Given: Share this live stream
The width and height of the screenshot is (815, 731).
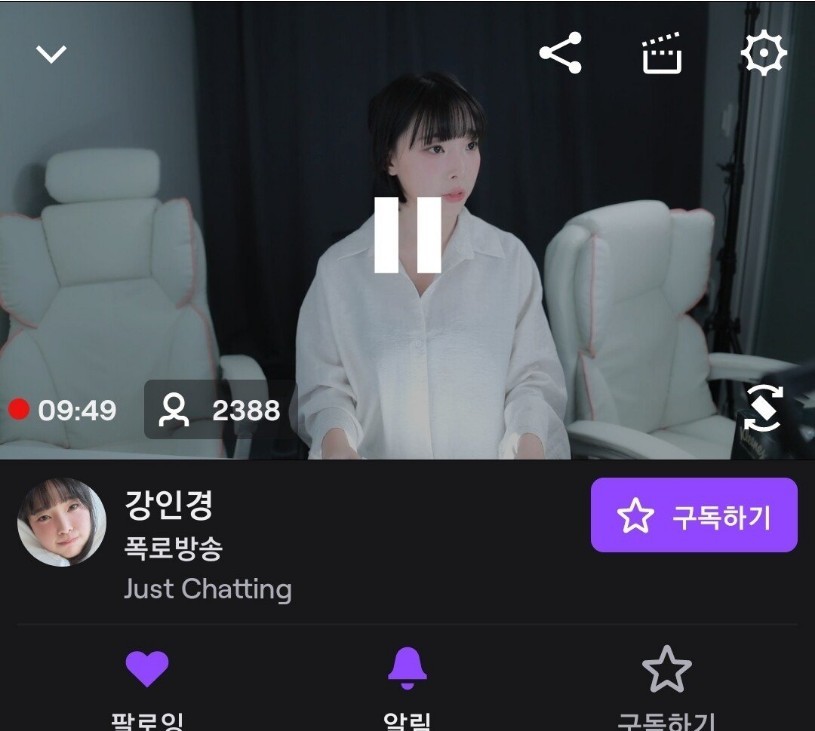Looking at the screenshot, I should pyautogui.click(x=560, y=53).
